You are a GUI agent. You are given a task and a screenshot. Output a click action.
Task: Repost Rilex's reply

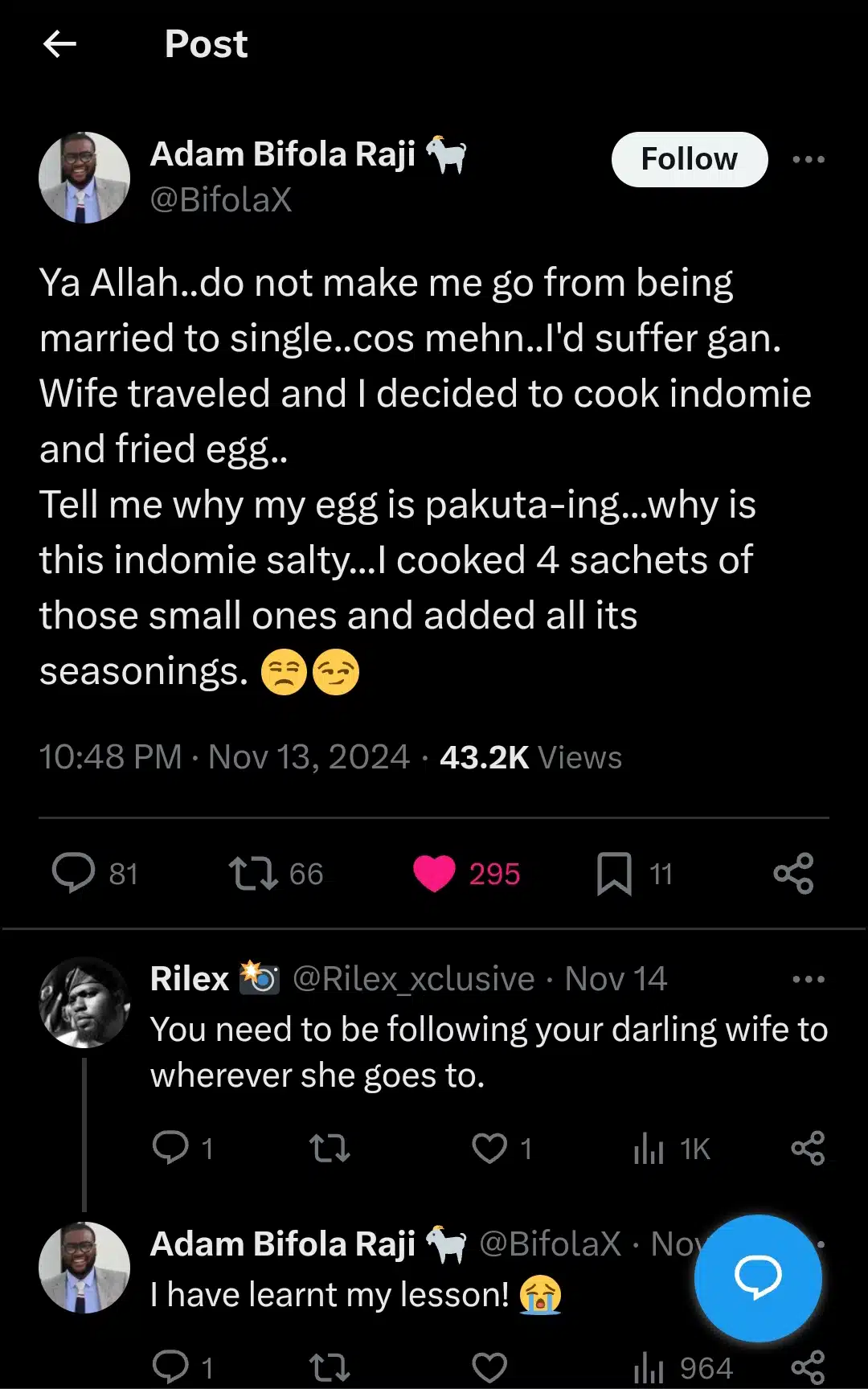330,1148
